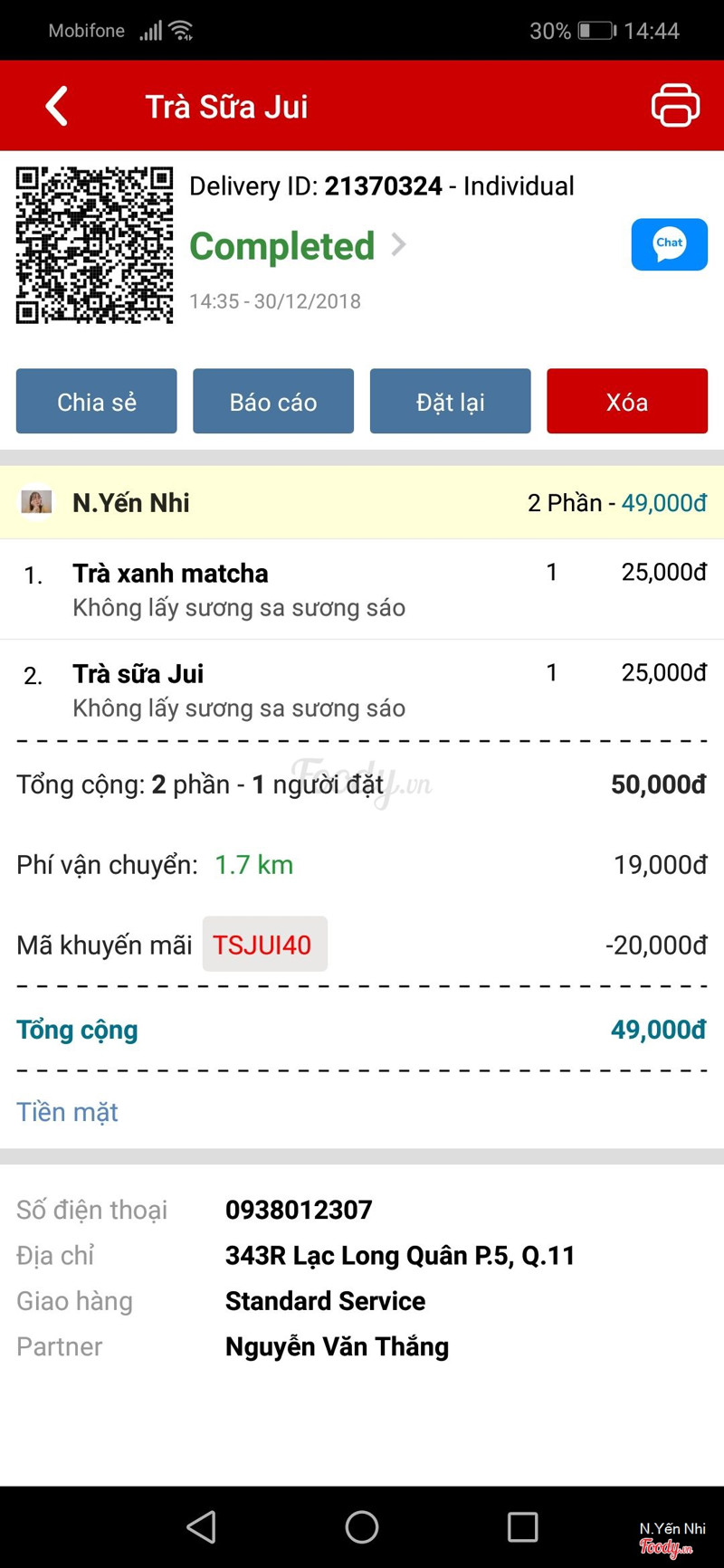This screenshot has width=724, height=1568.
Task: Reorder with the Đặt lại button
Action: 450,401
